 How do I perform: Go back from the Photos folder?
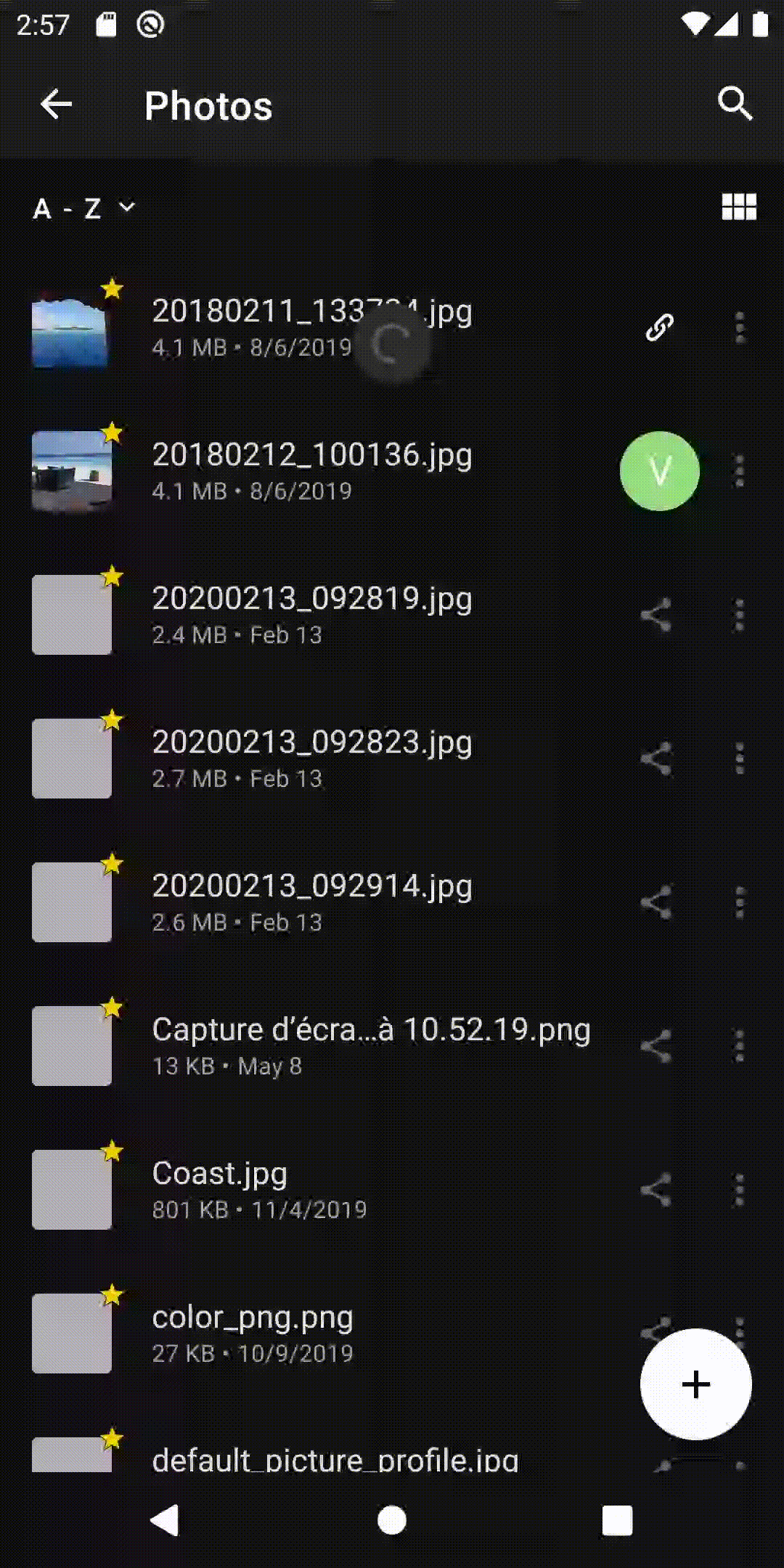point(56,105)
